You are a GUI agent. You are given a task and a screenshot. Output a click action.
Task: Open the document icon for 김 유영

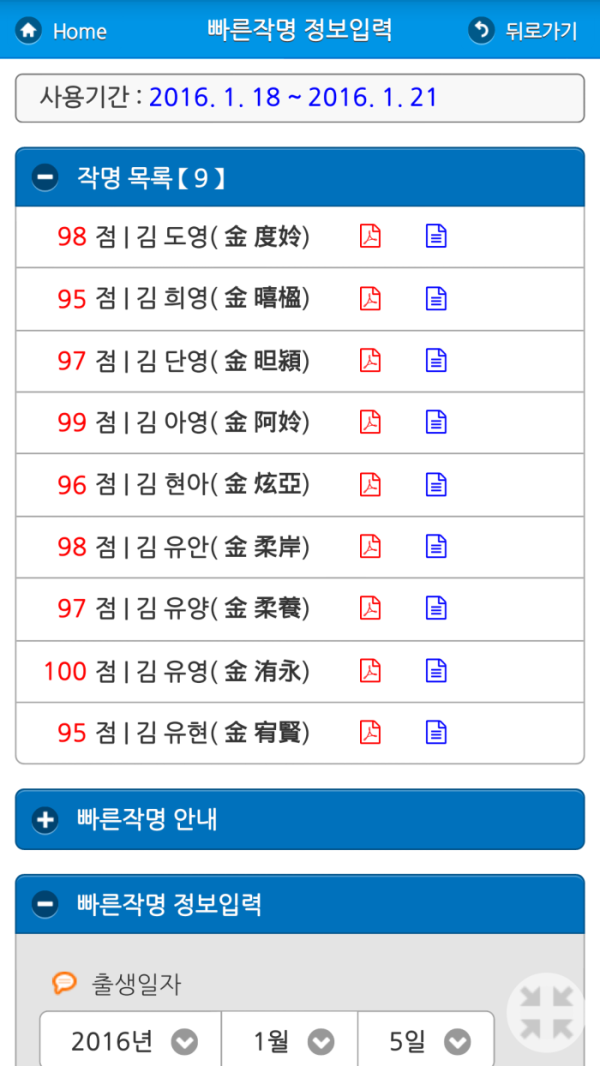tap(436, 672)
